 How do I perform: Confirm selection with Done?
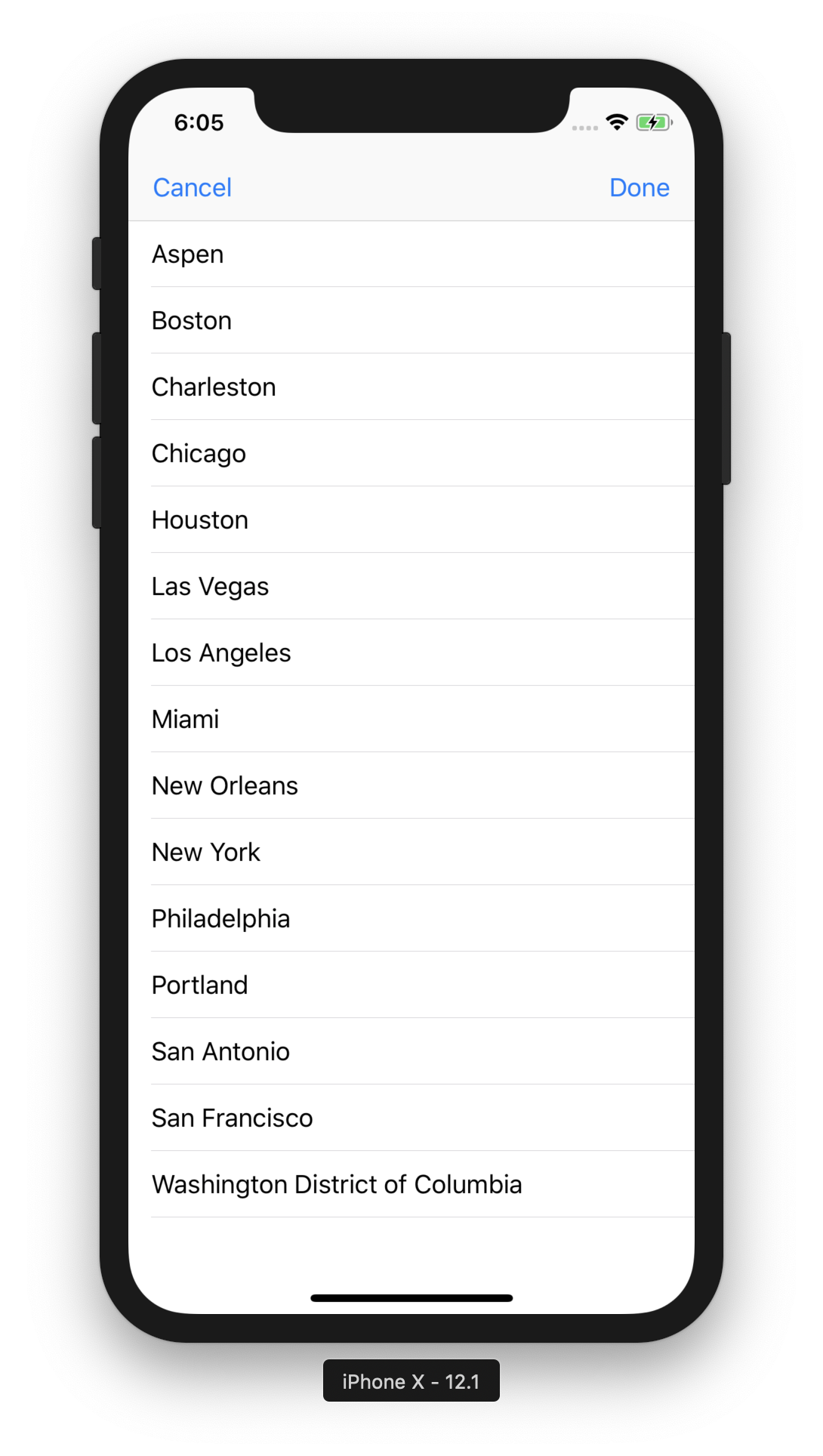tap(639, 187)
